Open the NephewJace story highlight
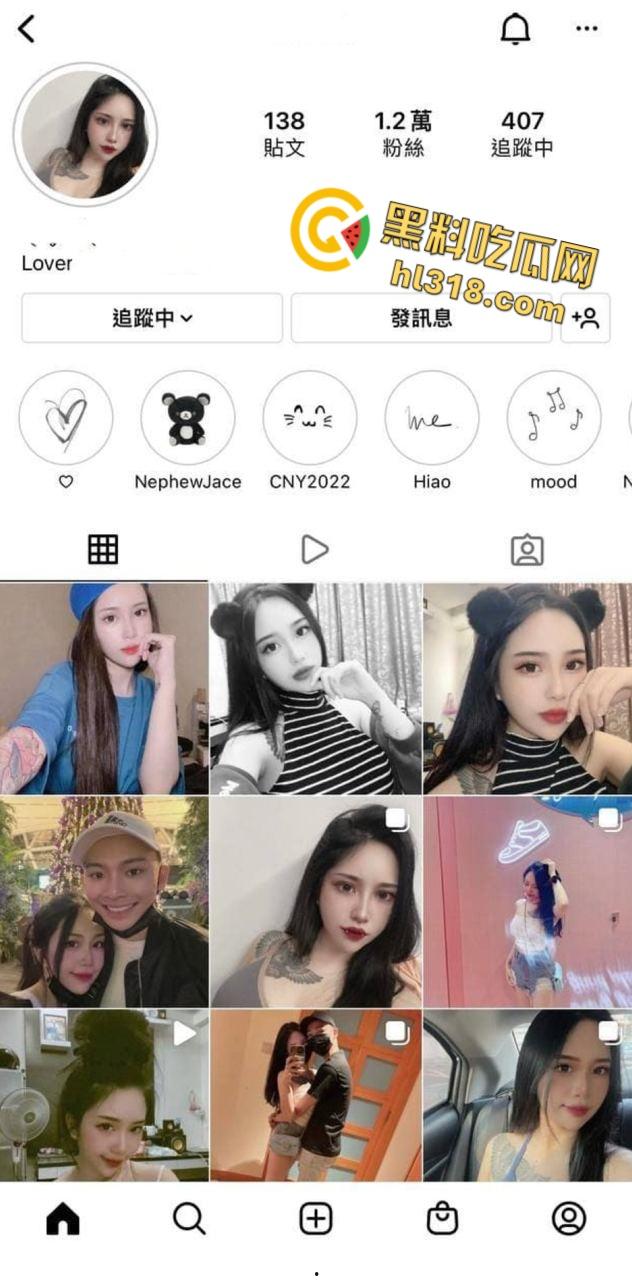 coord(188,418)
